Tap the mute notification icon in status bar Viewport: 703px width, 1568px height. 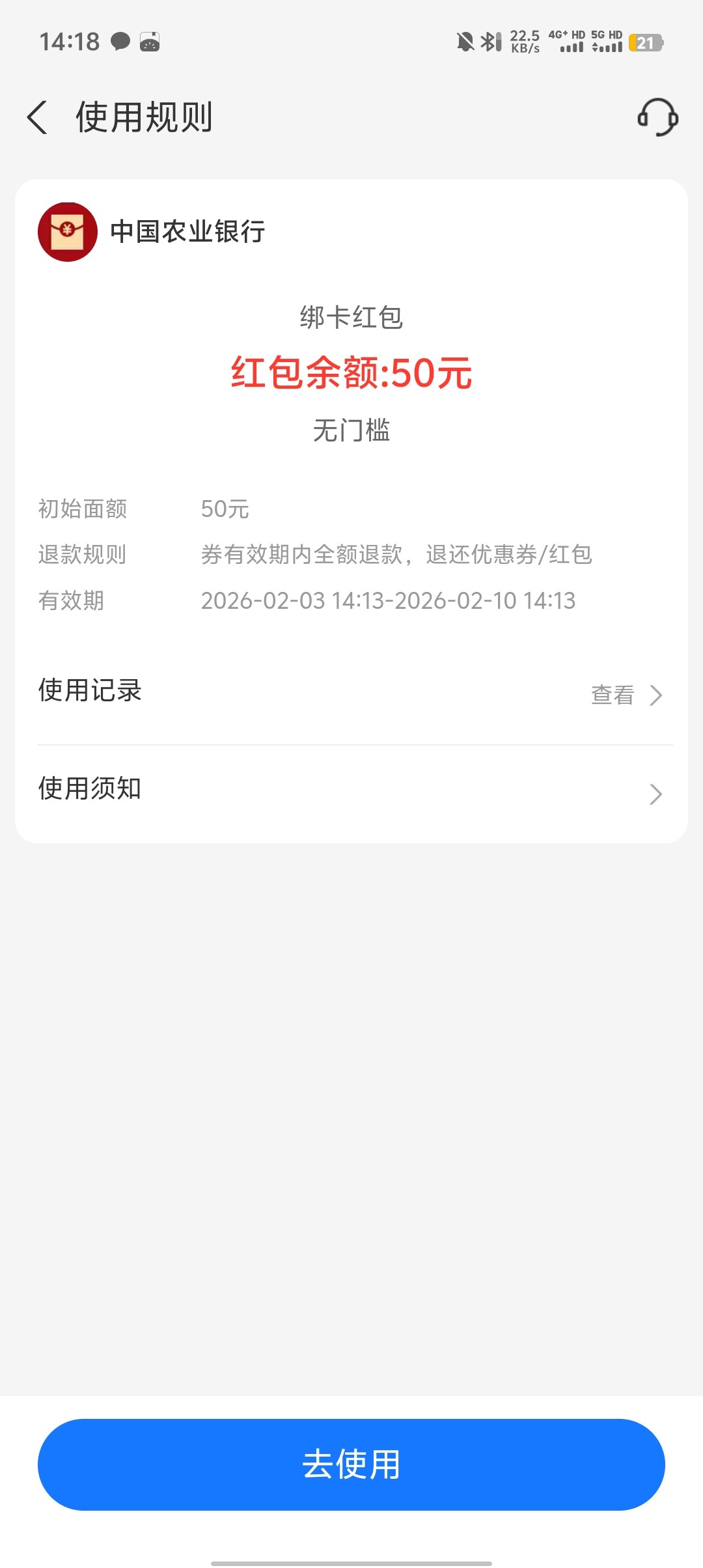coord(464,40)
